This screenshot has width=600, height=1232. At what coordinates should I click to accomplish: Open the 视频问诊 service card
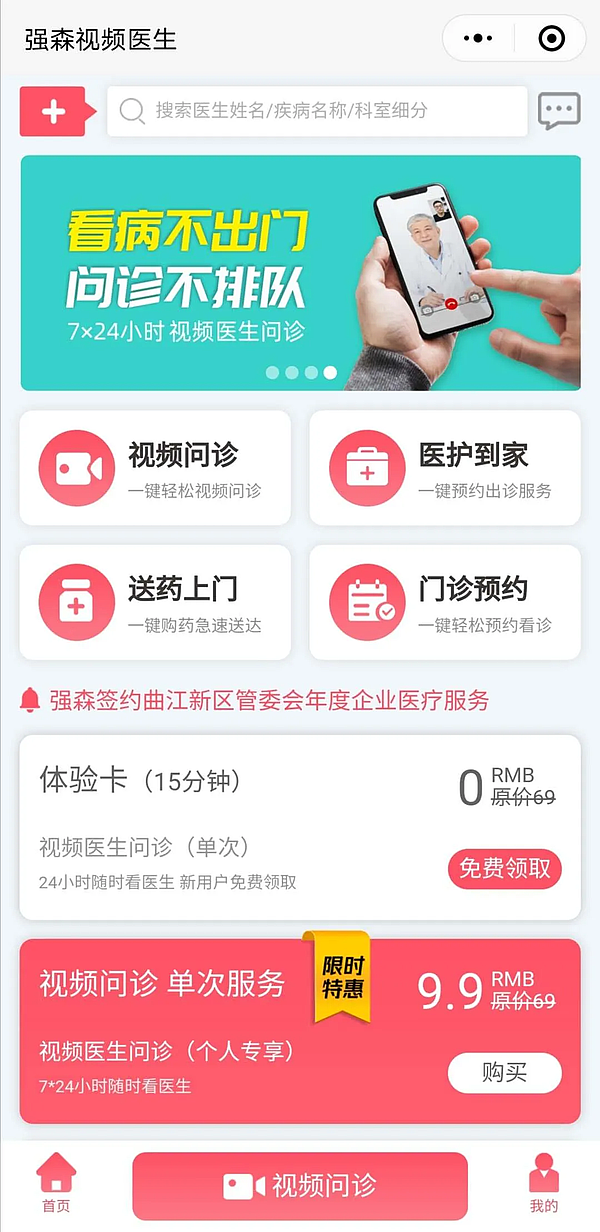coord(155,468)
